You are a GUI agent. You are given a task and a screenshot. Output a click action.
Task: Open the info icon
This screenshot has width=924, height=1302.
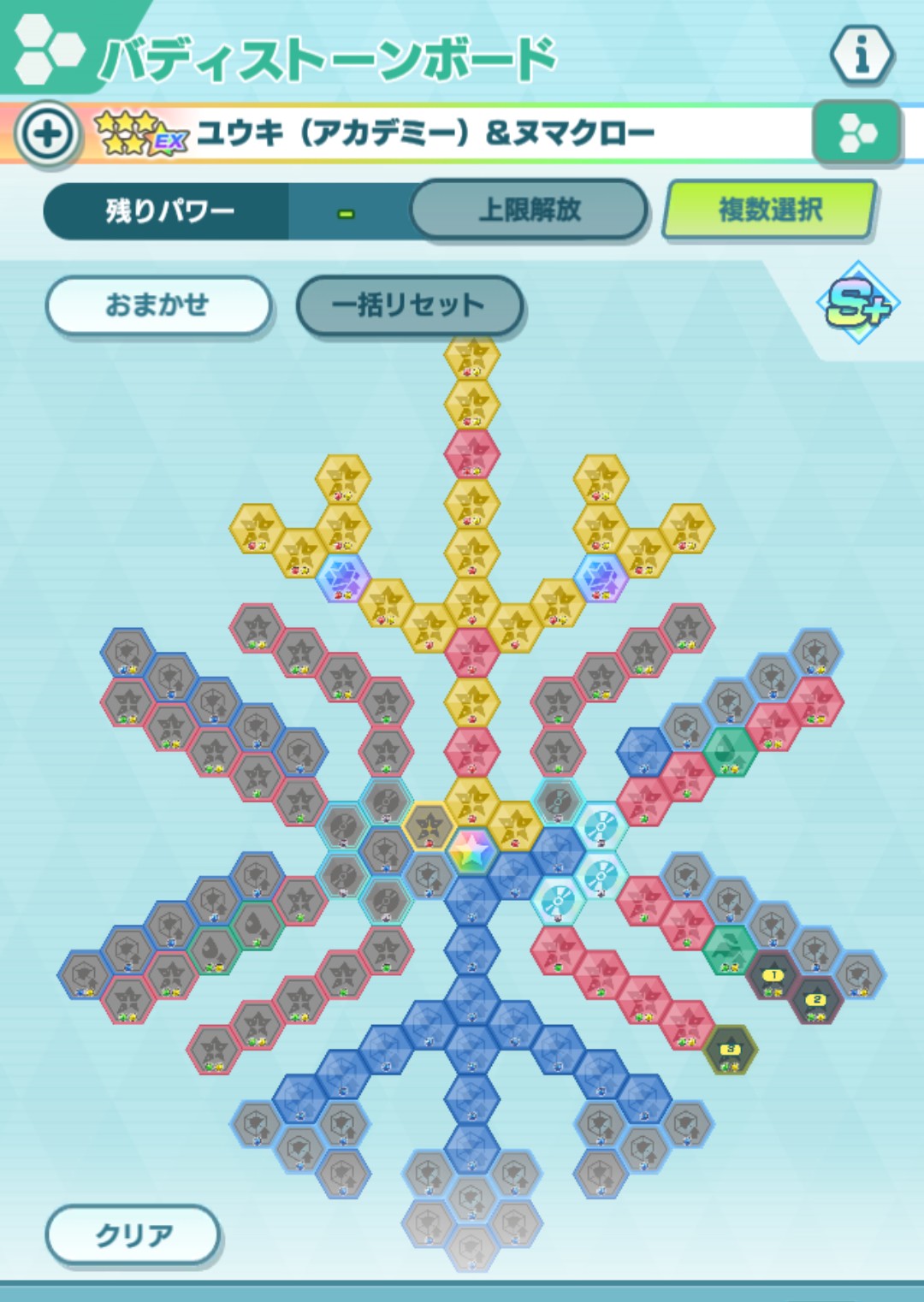click(862, 56)
